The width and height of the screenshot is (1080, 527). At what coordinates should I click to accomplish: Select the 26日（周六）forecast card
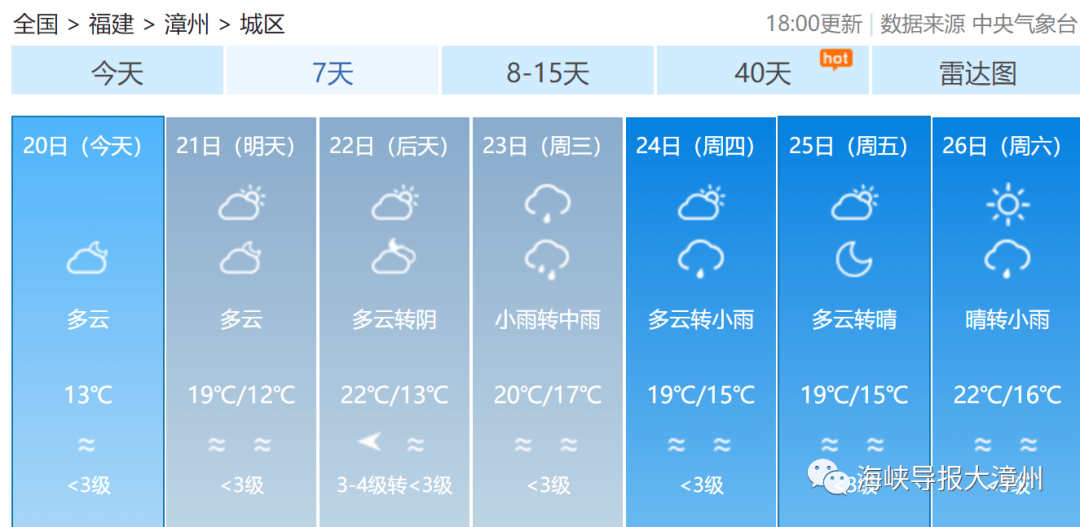[x=1006, y=320]
